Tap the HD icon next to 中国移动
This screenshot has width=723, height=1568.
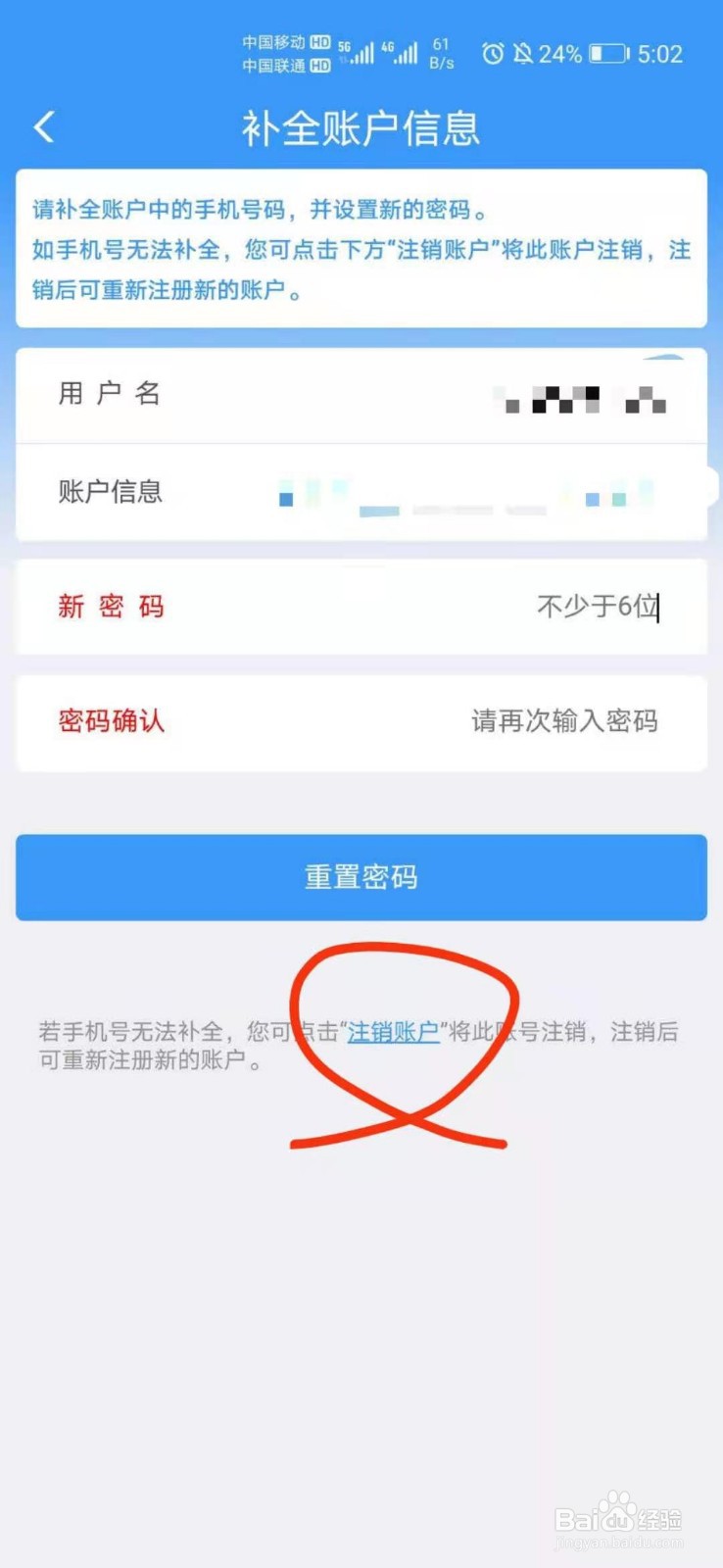[x=319, y=41]
